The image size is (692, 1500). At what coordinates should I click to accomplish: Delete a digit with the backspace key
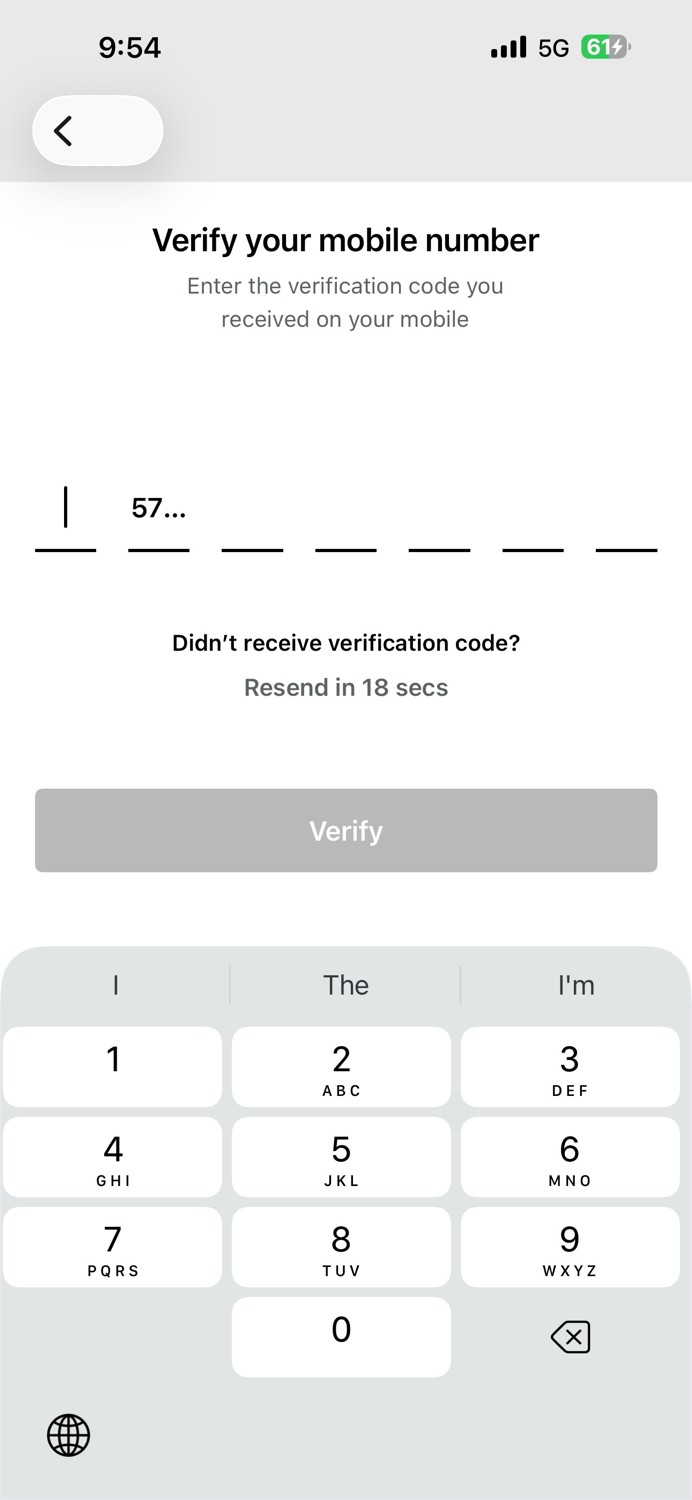pos(570,1337)
